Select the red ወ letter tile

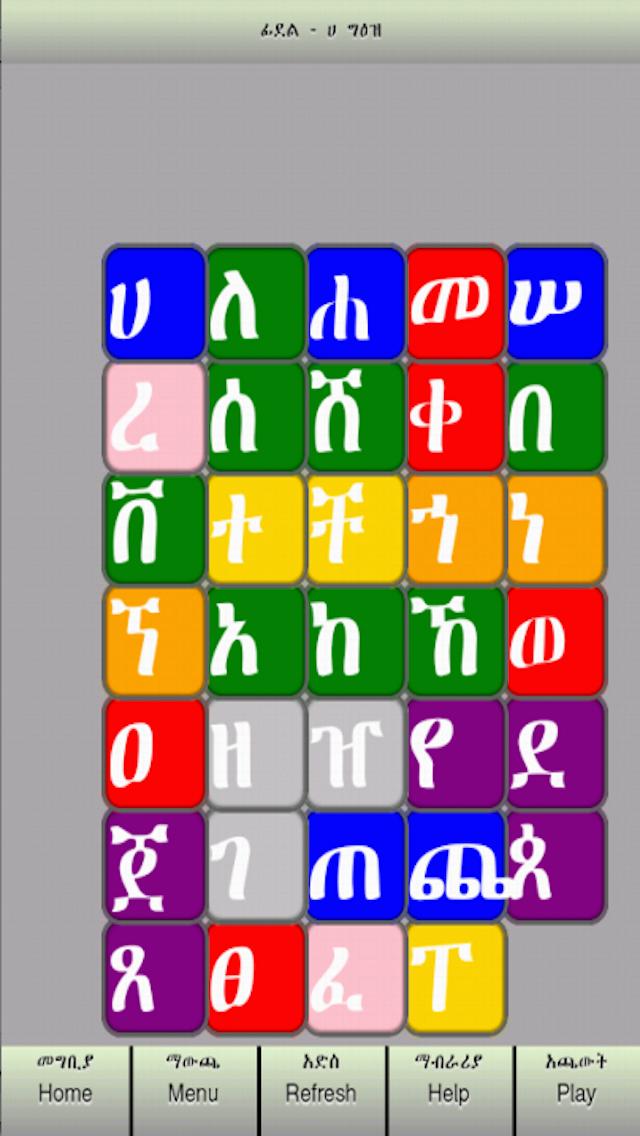[556, 641]
